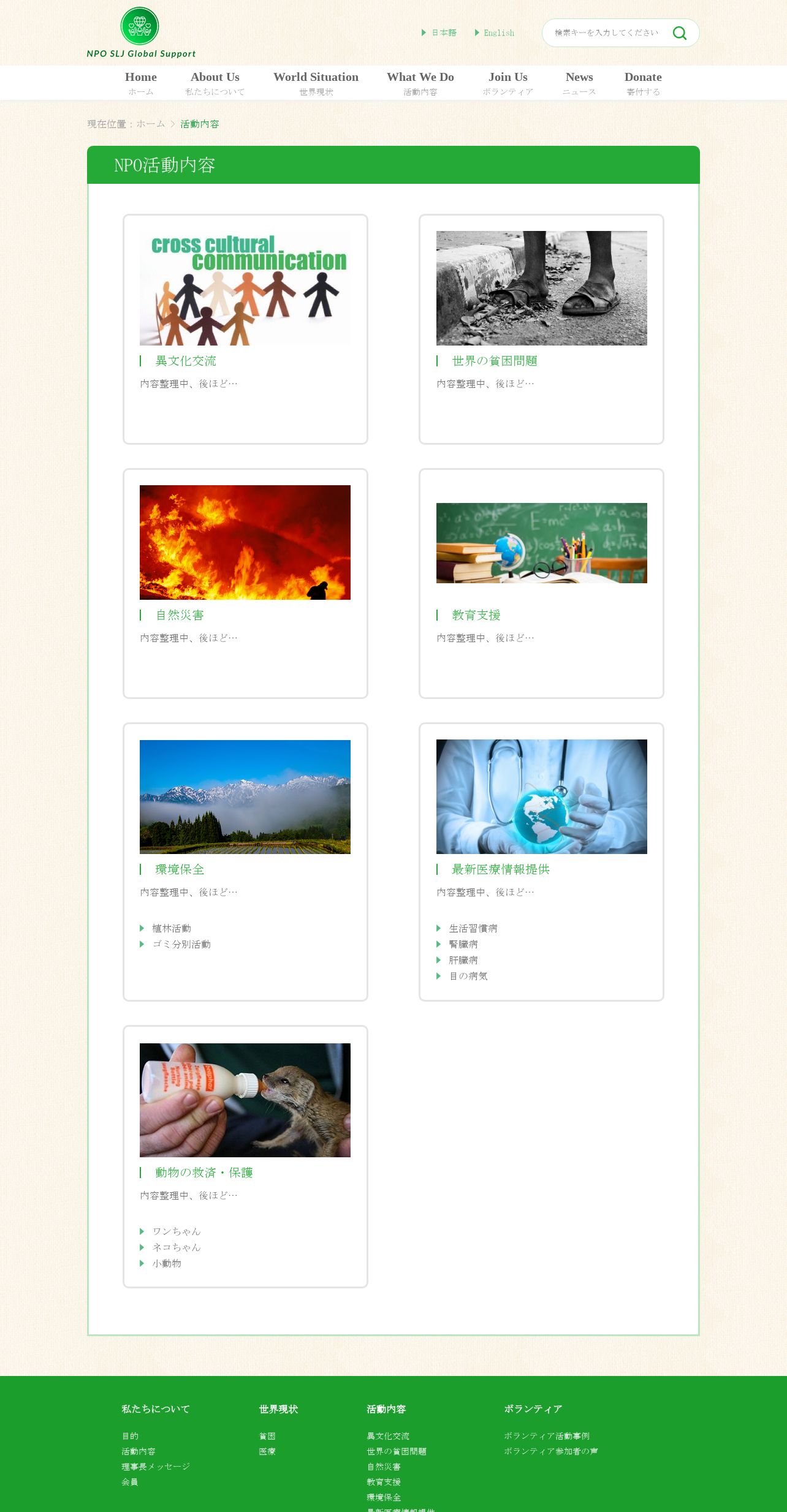
Task: Open the Join Us section
Action: coord(508,83)
